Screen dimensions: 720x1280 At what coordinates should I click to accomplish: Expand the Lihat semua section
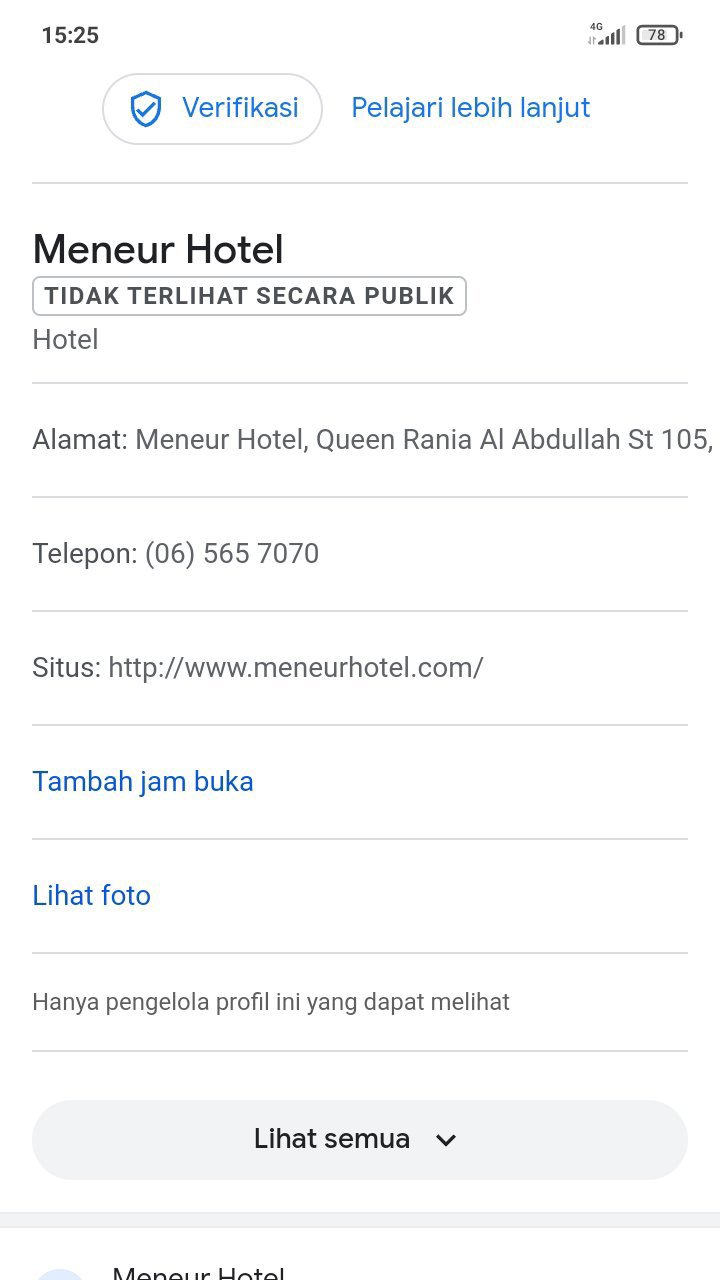tap(359, 1139)
